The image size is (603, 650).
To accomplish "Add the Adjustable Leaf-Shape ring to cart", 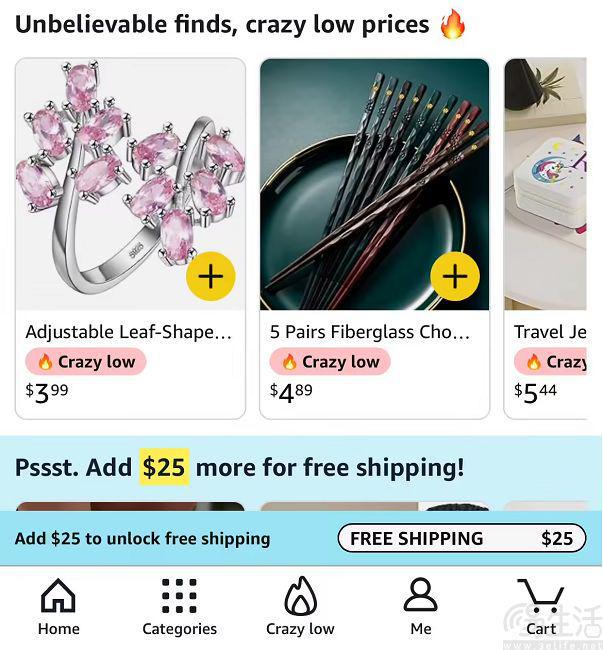I will point(210,277).
